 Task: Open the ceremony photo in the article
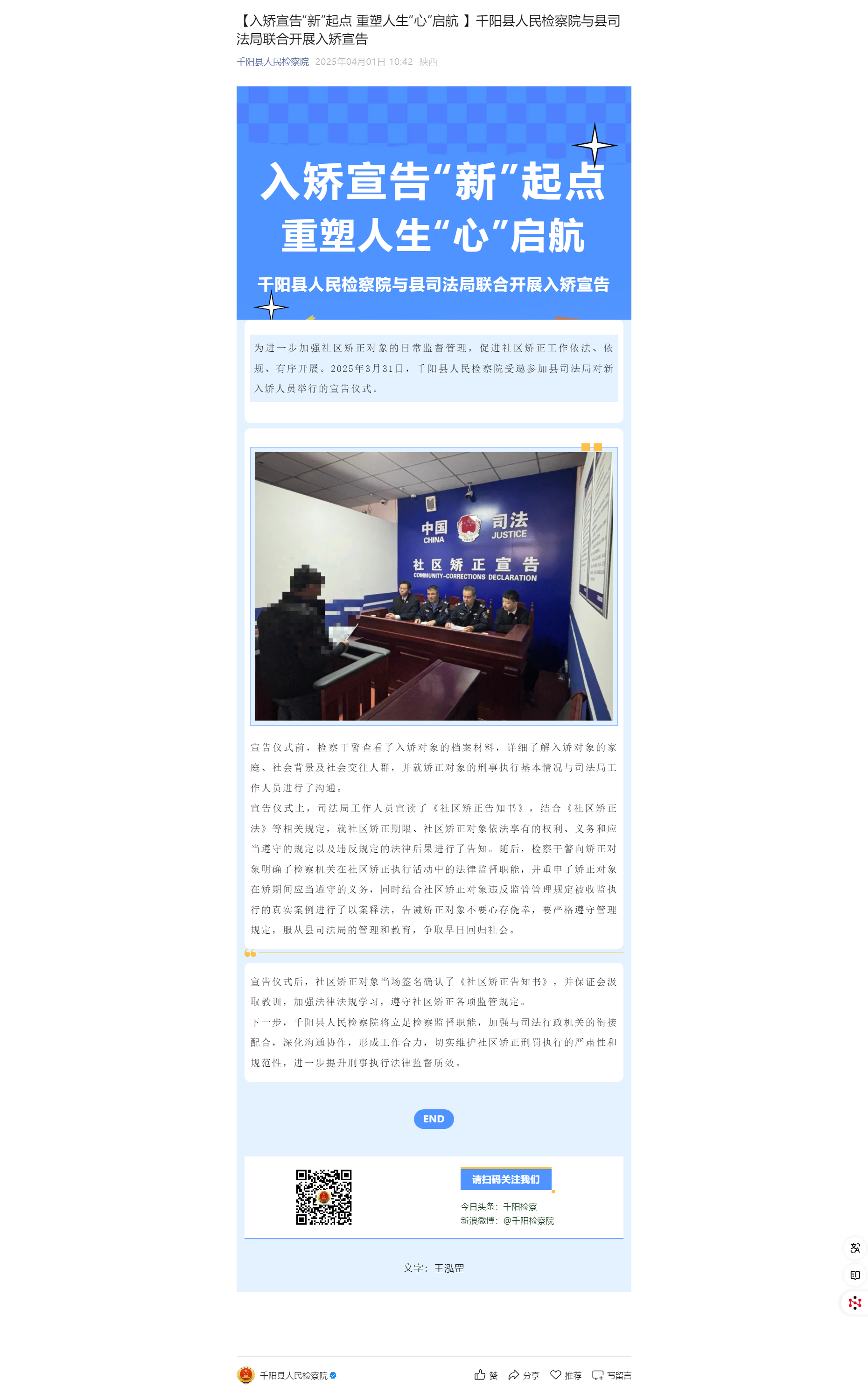click(434, 586)
